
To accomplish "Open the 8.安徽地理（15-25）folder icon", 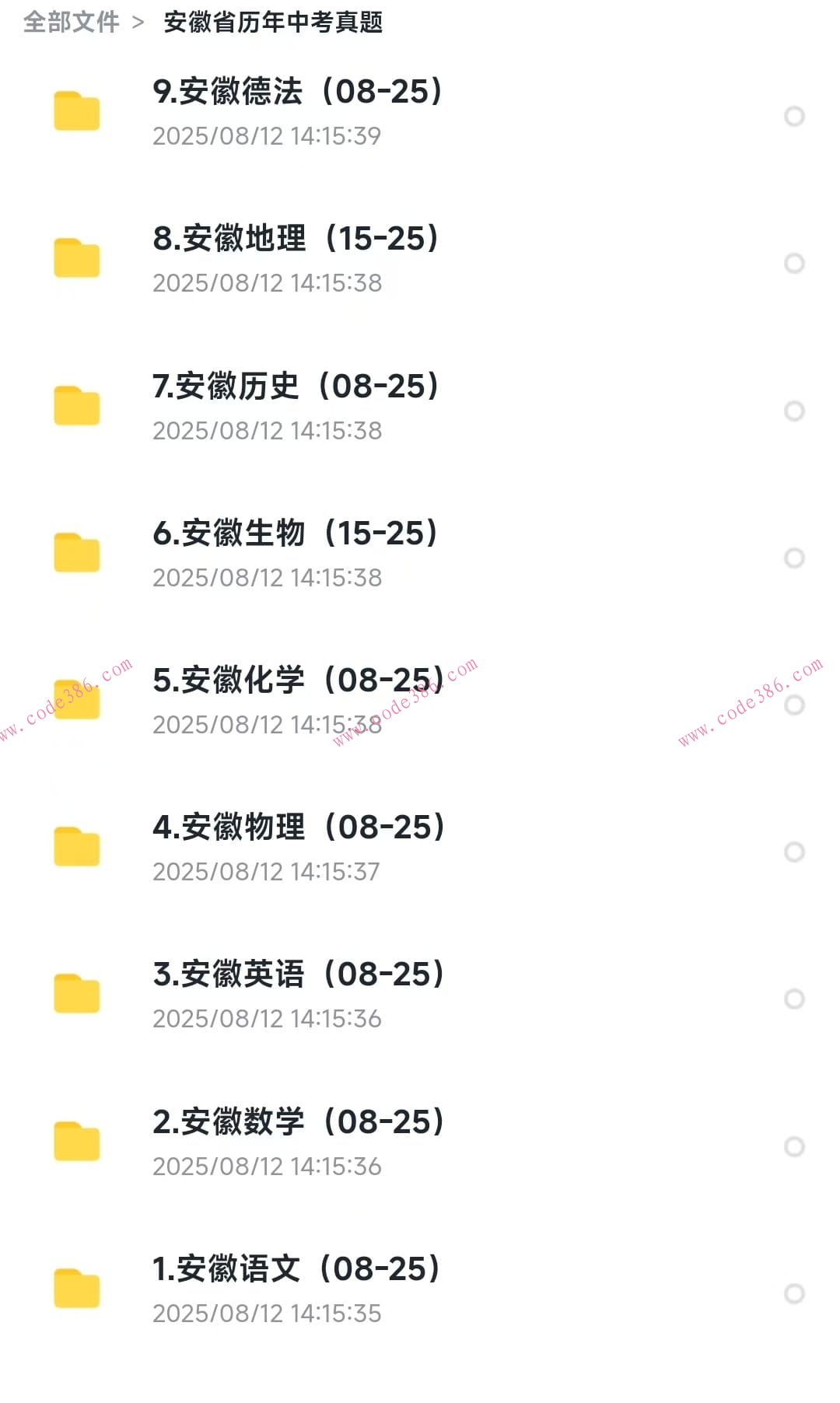I will [77, 258].
